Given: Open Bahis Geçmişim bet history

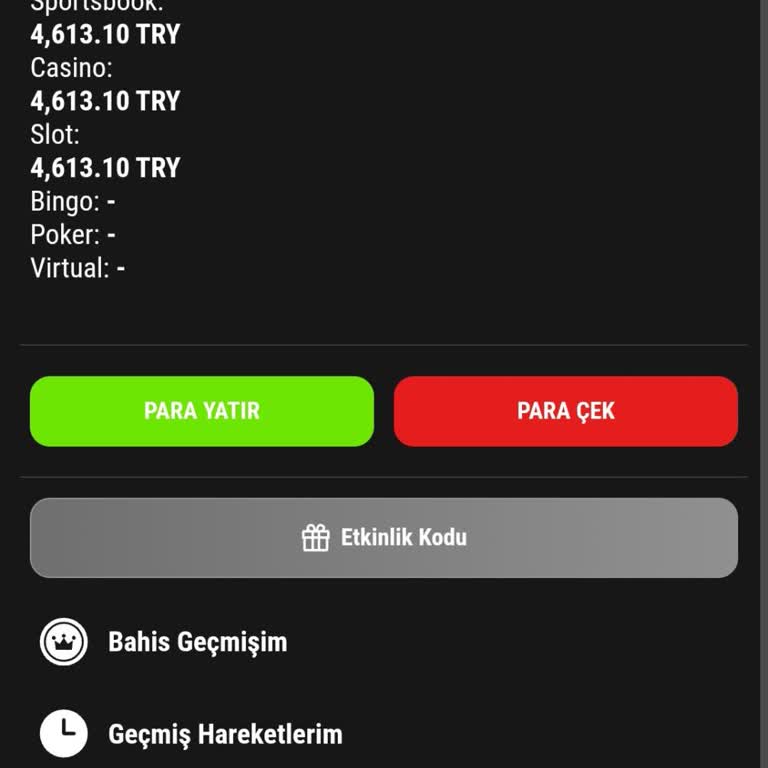Looking at the screenshot, I should point(197,641).
